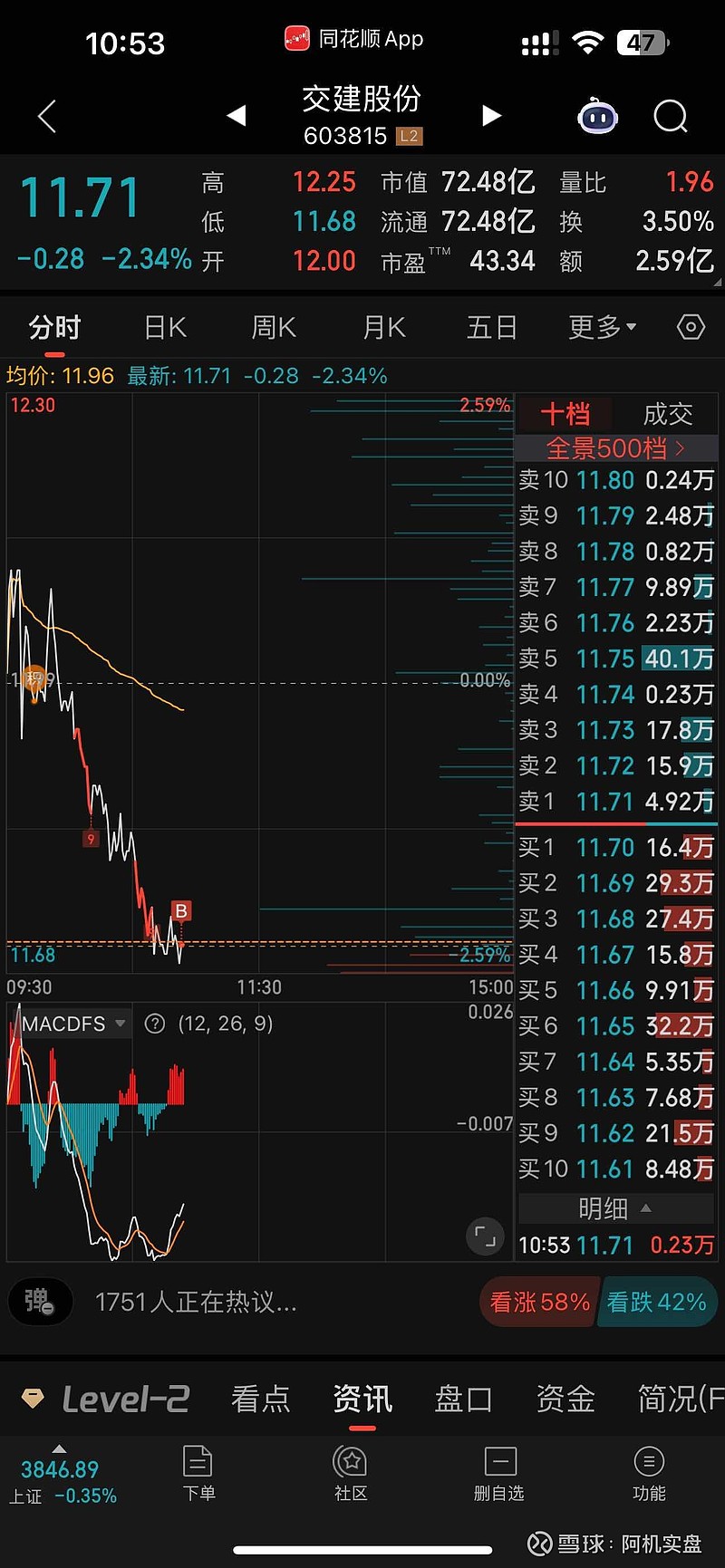Open the AI robot assistant
The width and height of the screenshot is (725, 1568).
(x=598, y=117)
